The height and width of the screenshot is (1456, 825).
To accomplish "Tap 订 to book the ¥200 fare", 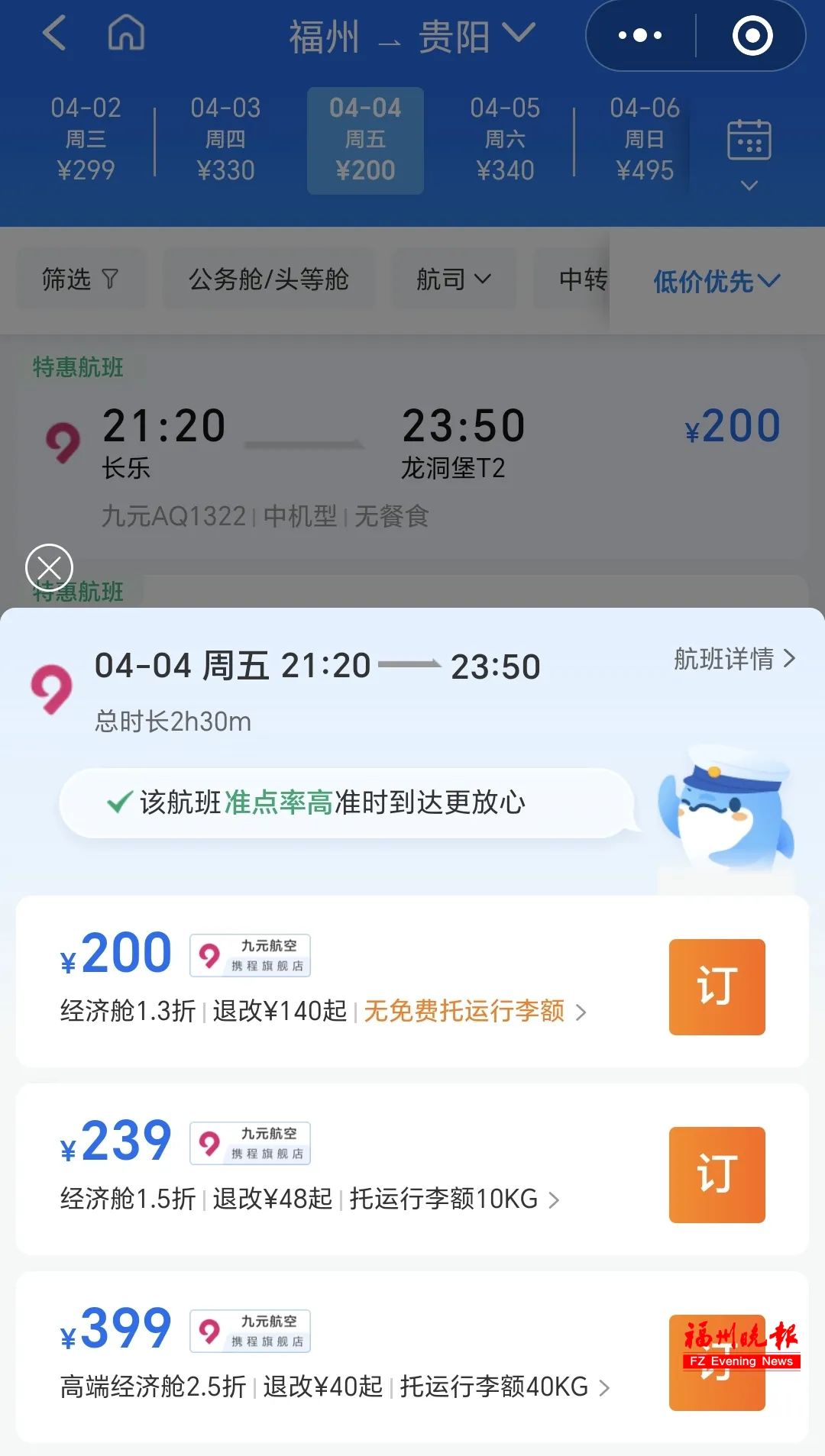I will coord(716,986).
